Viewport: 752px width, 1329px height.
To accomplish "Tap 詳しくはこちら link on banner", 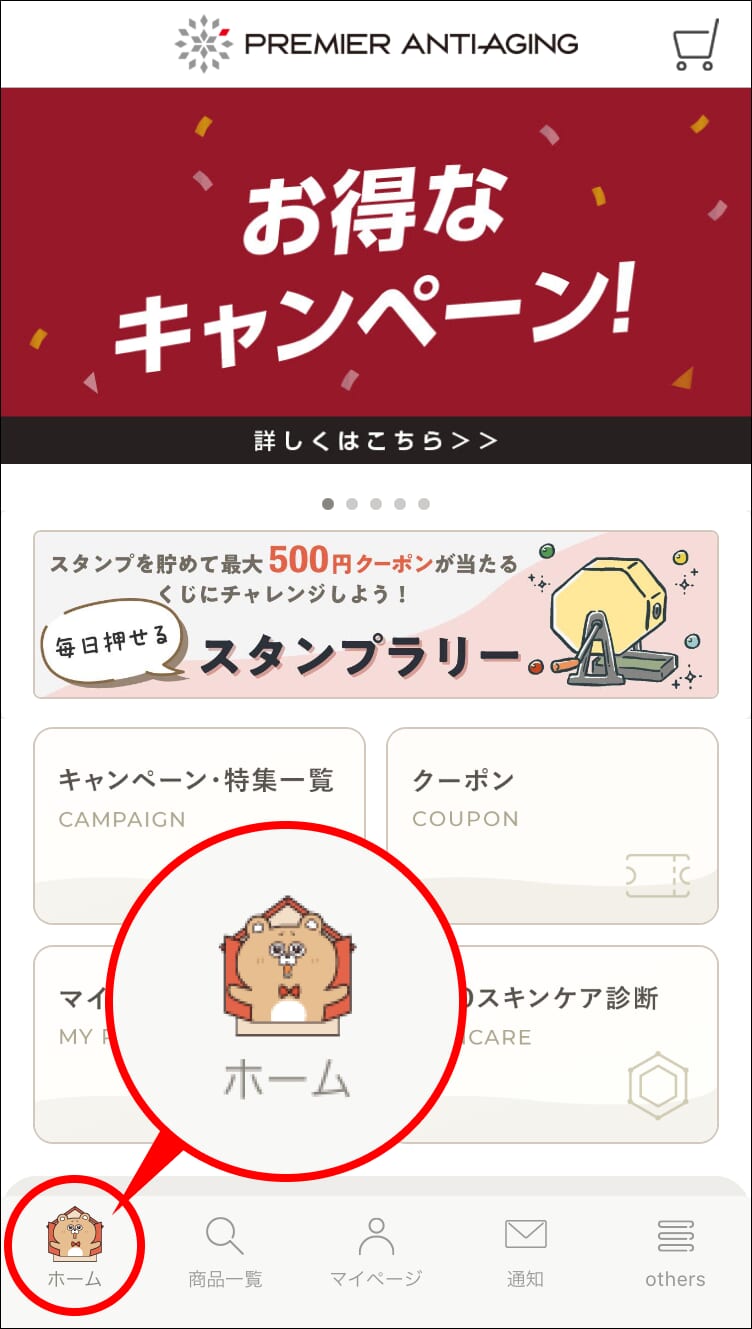I will [376, 441].
